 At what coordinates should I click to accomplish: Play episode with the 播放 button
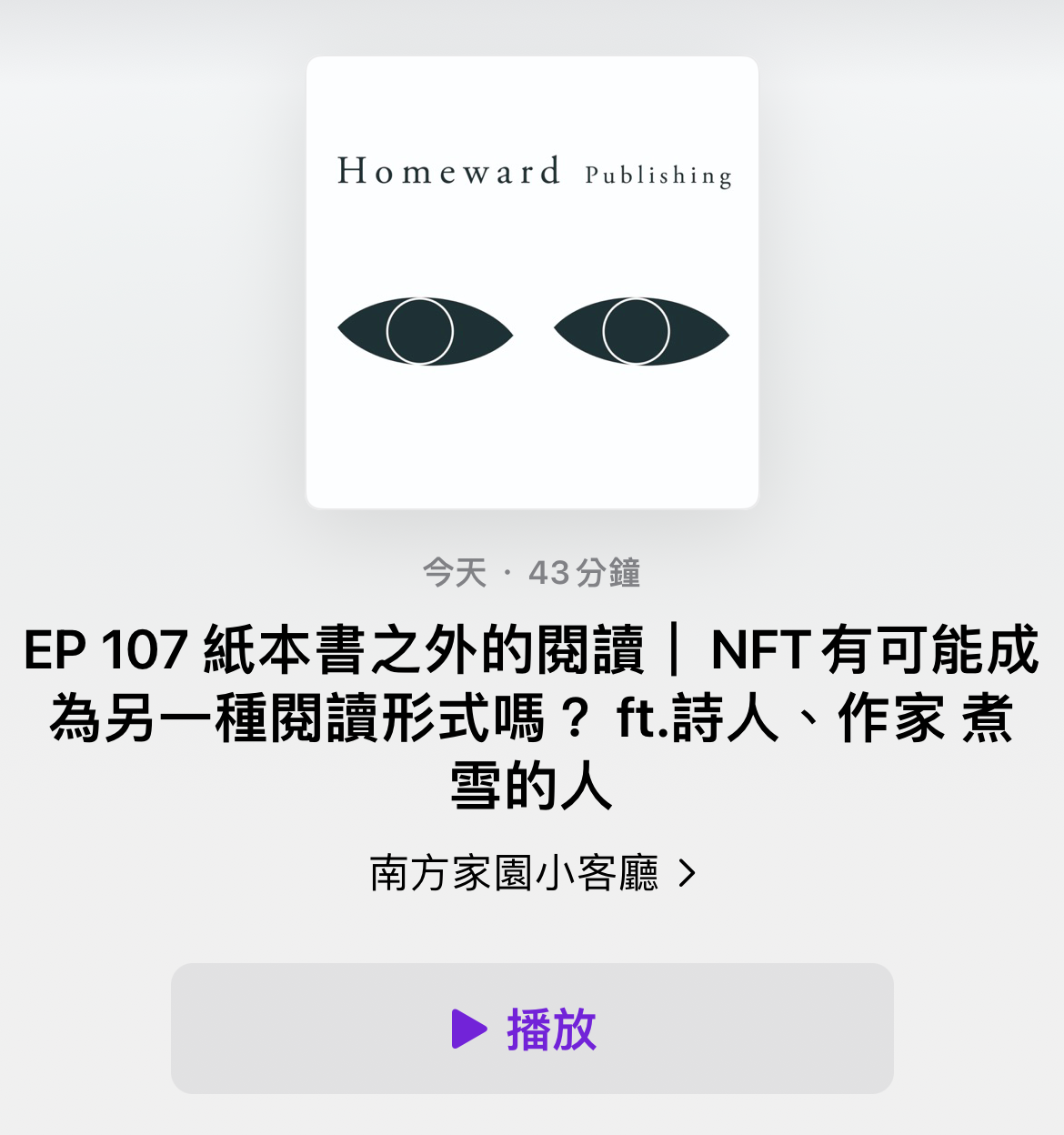[x=532, y=1029]
